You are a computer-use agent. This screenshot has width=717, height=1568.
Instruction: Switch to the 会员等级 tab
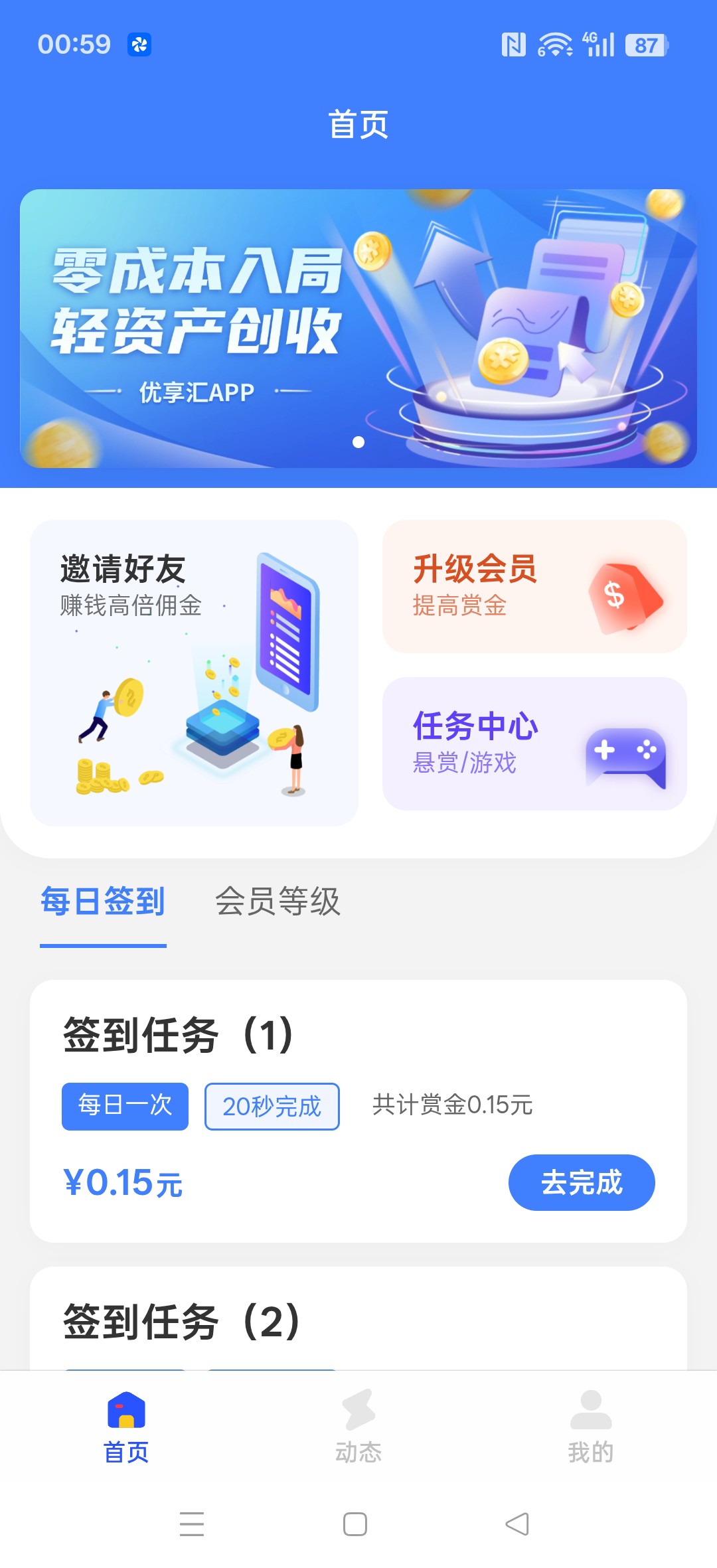(279, 902)
